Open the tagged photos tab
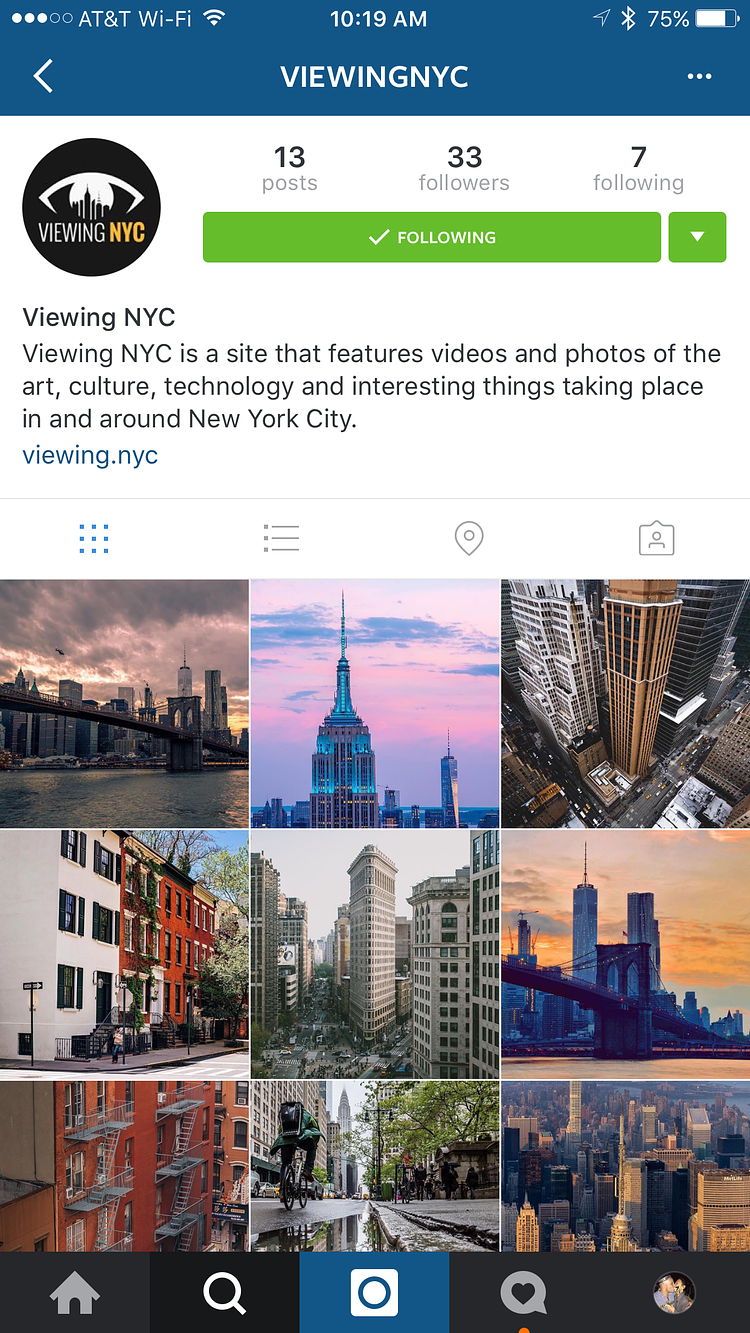Image resolution: width=750 pixels, height=1333 pixels. [656, 539]
